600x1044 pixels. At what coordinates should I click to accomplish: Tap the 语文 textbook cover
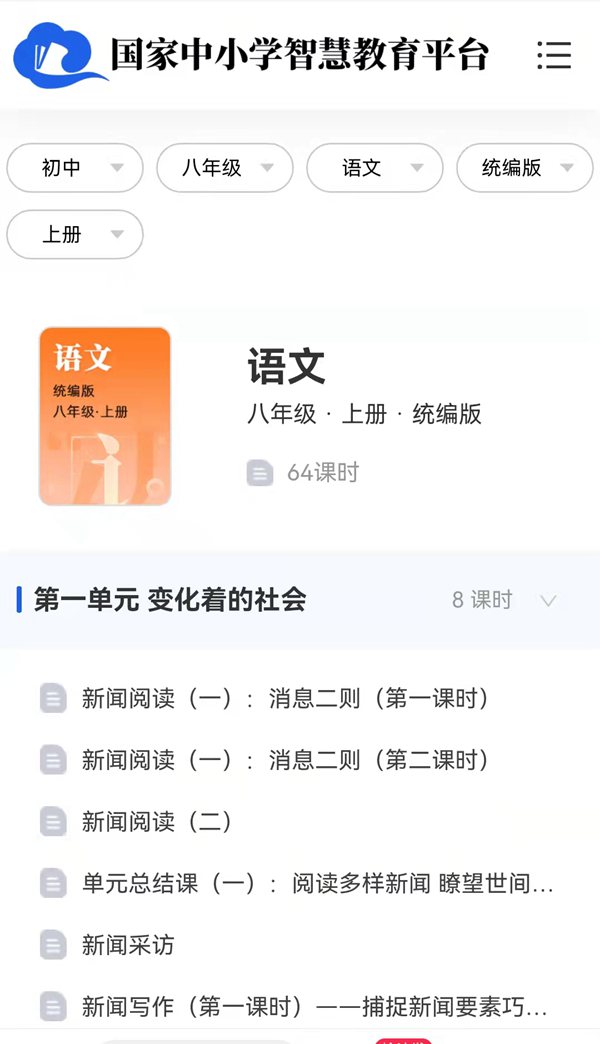click(105, 416)
